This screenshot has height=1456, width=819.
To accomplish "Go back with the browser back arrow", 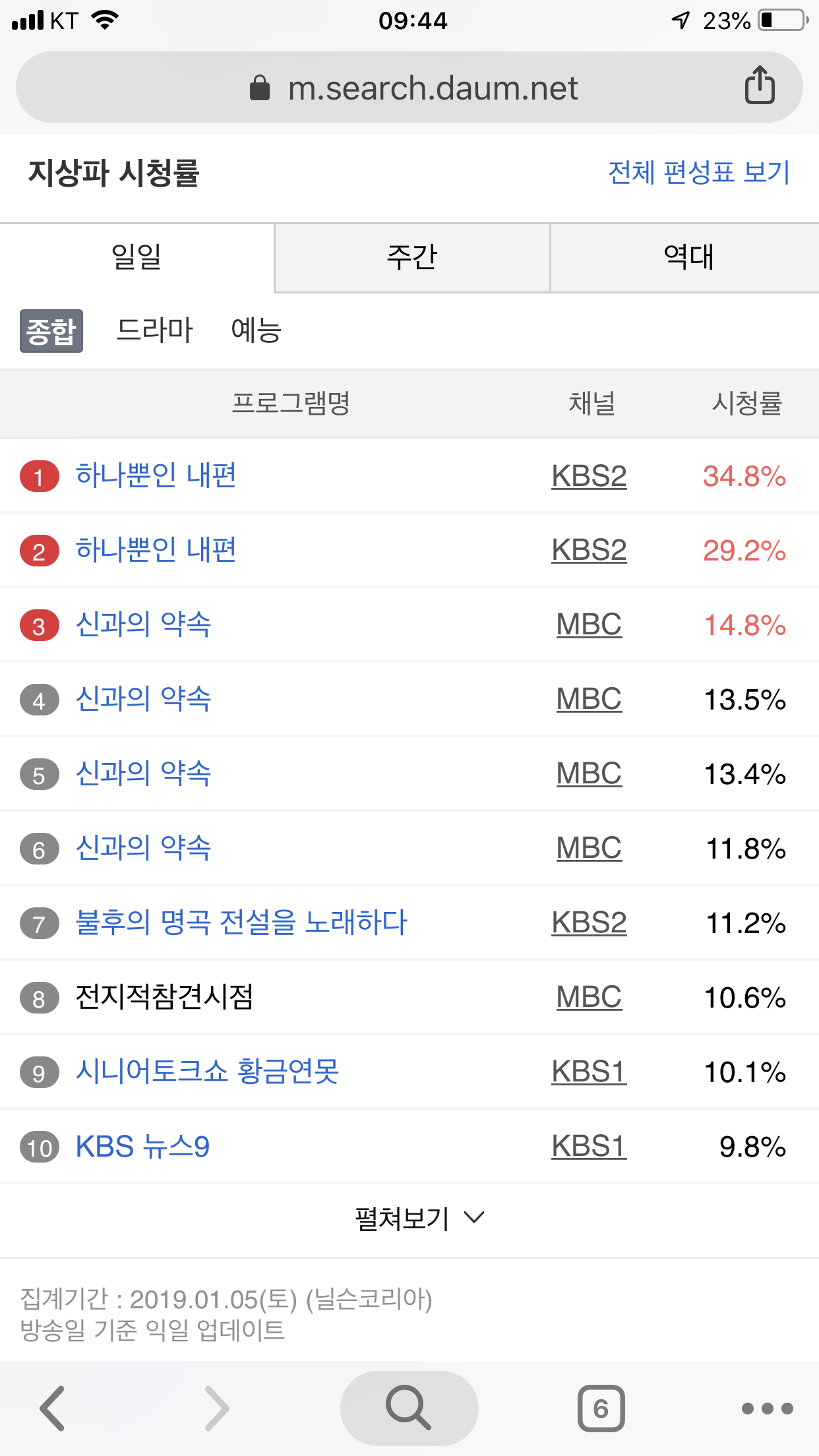I will coord(53,1408).
